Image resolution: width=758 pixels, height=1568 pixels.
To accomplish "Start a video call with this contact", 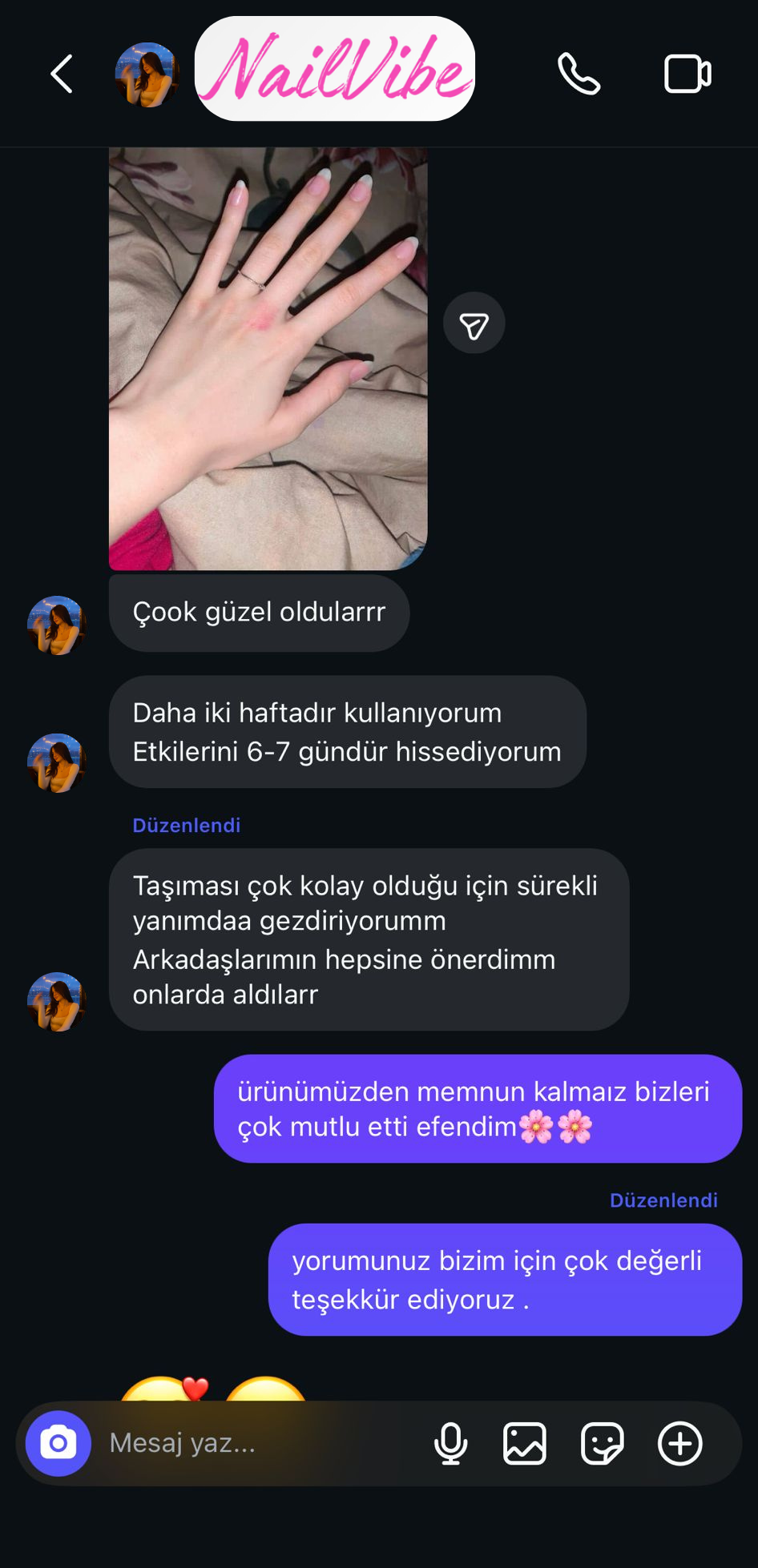I will tap(687, 74).
